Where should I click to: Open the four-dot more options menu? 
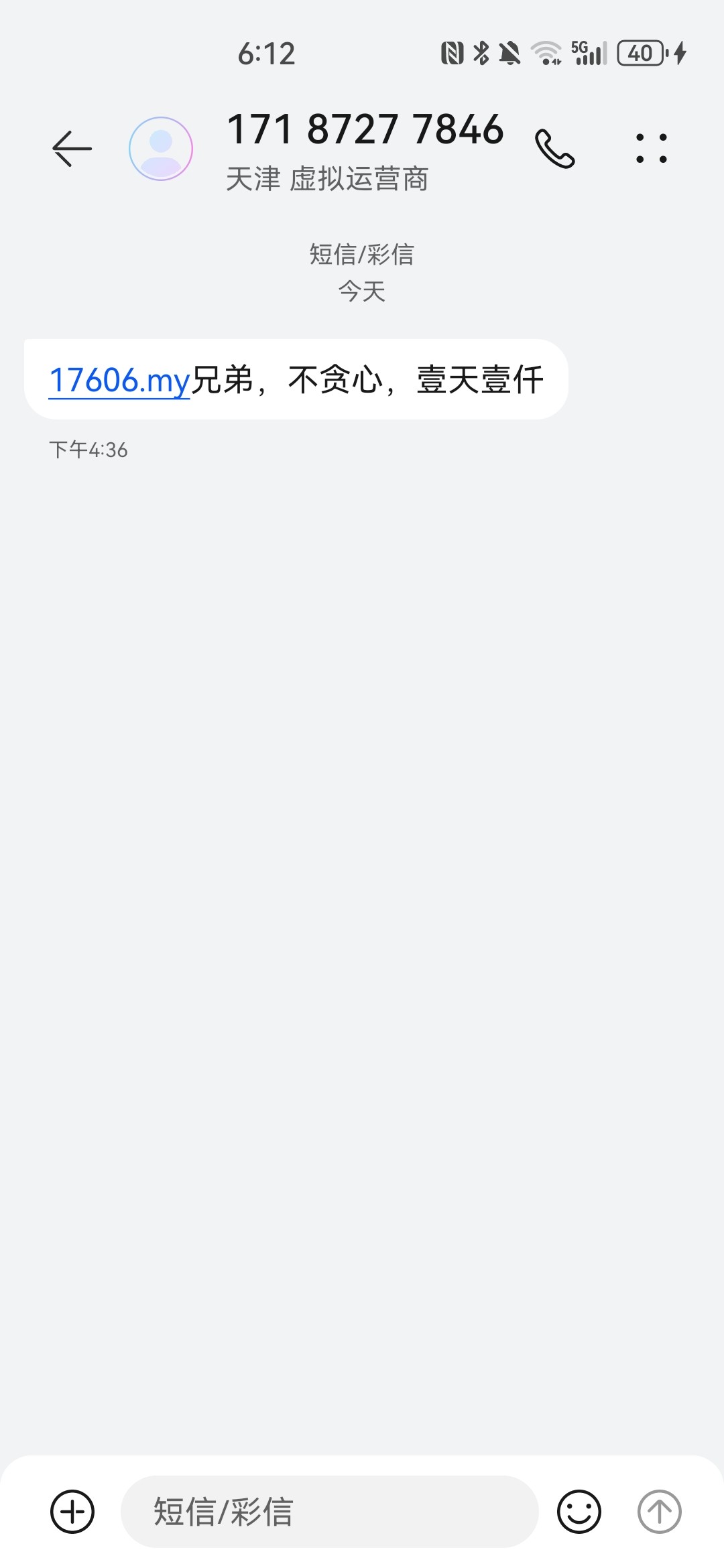point(651,148)
